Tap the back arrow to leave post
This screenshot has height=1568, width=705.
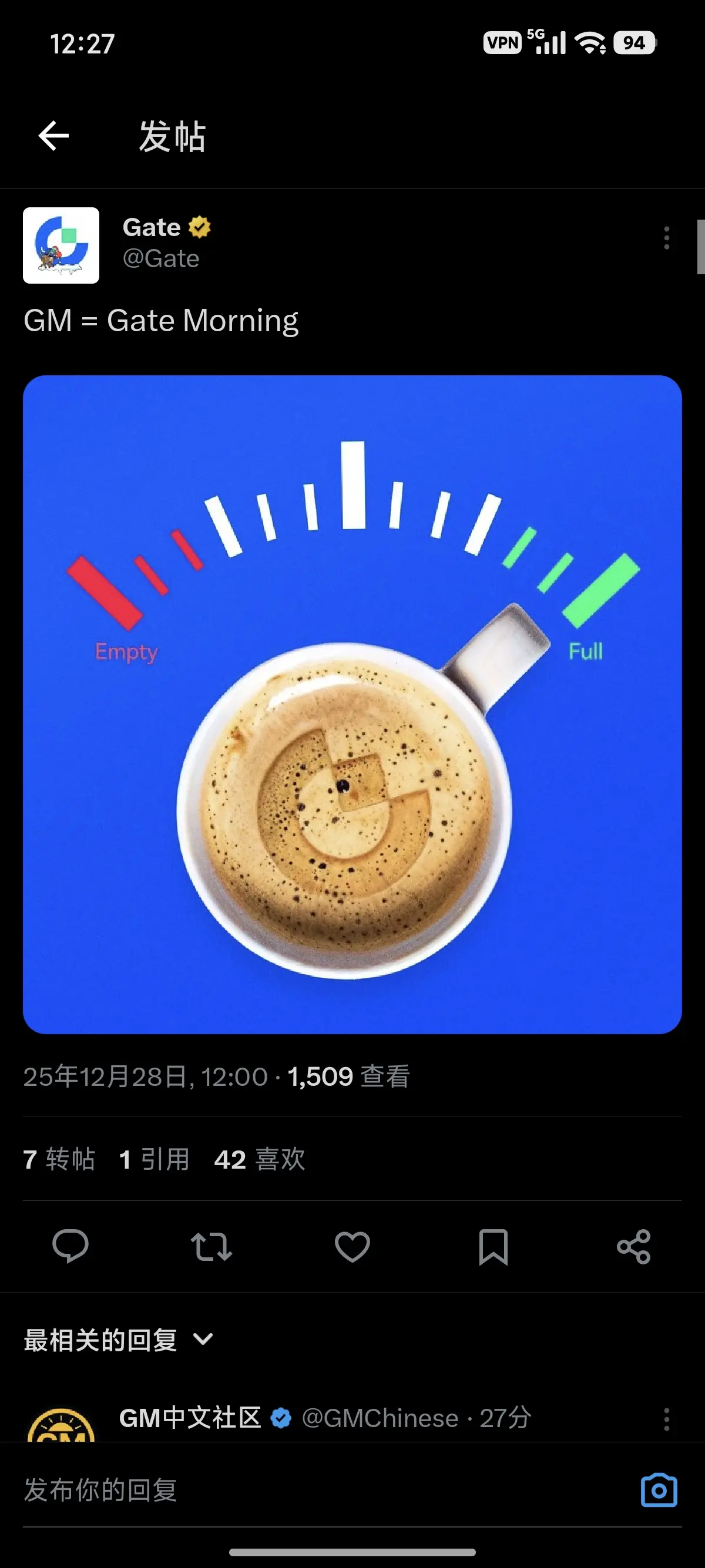pos(53,135)
